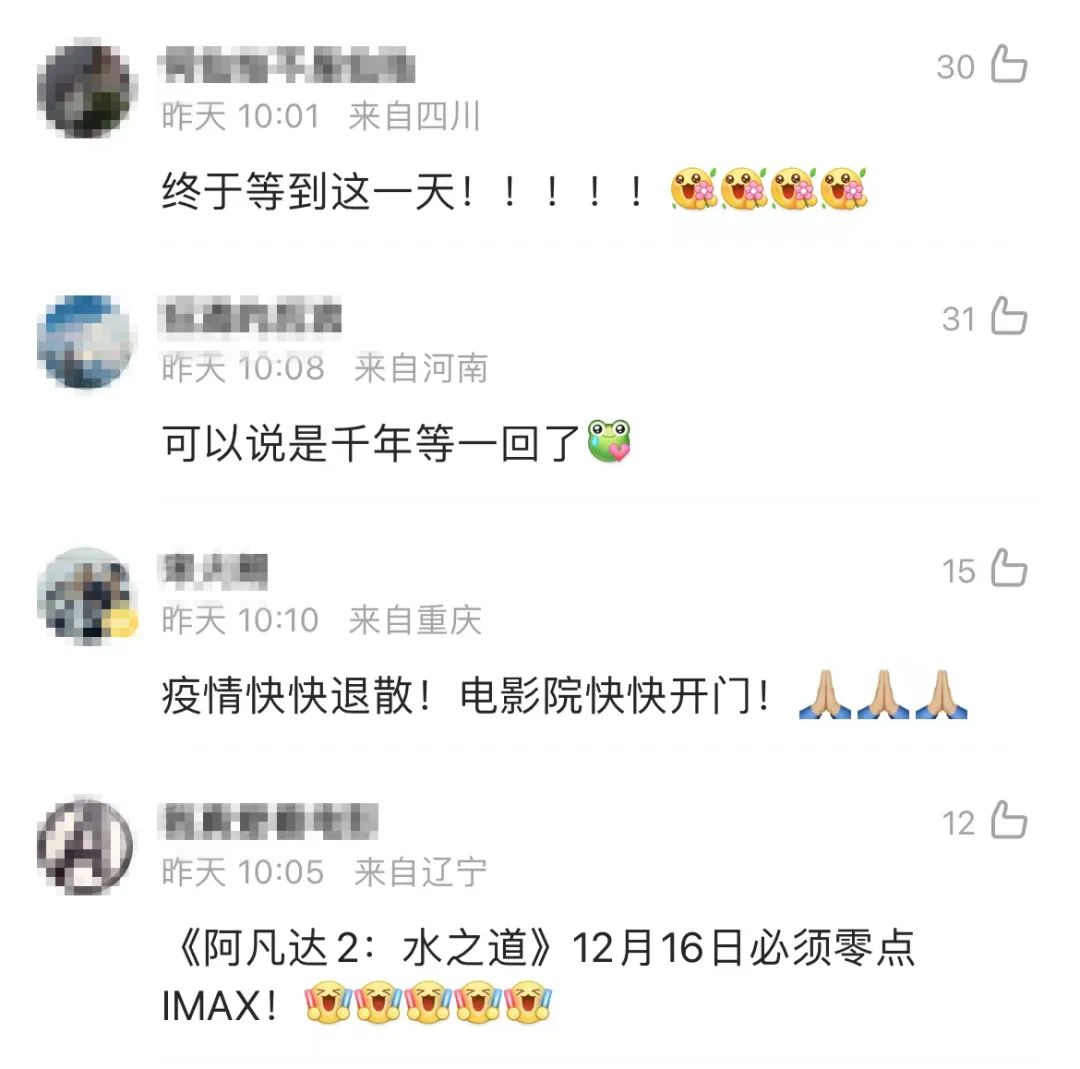1080x1069 pixels.
Task: Like the comment '可以说是千年等一回了'
Action: coord(1009,318)
